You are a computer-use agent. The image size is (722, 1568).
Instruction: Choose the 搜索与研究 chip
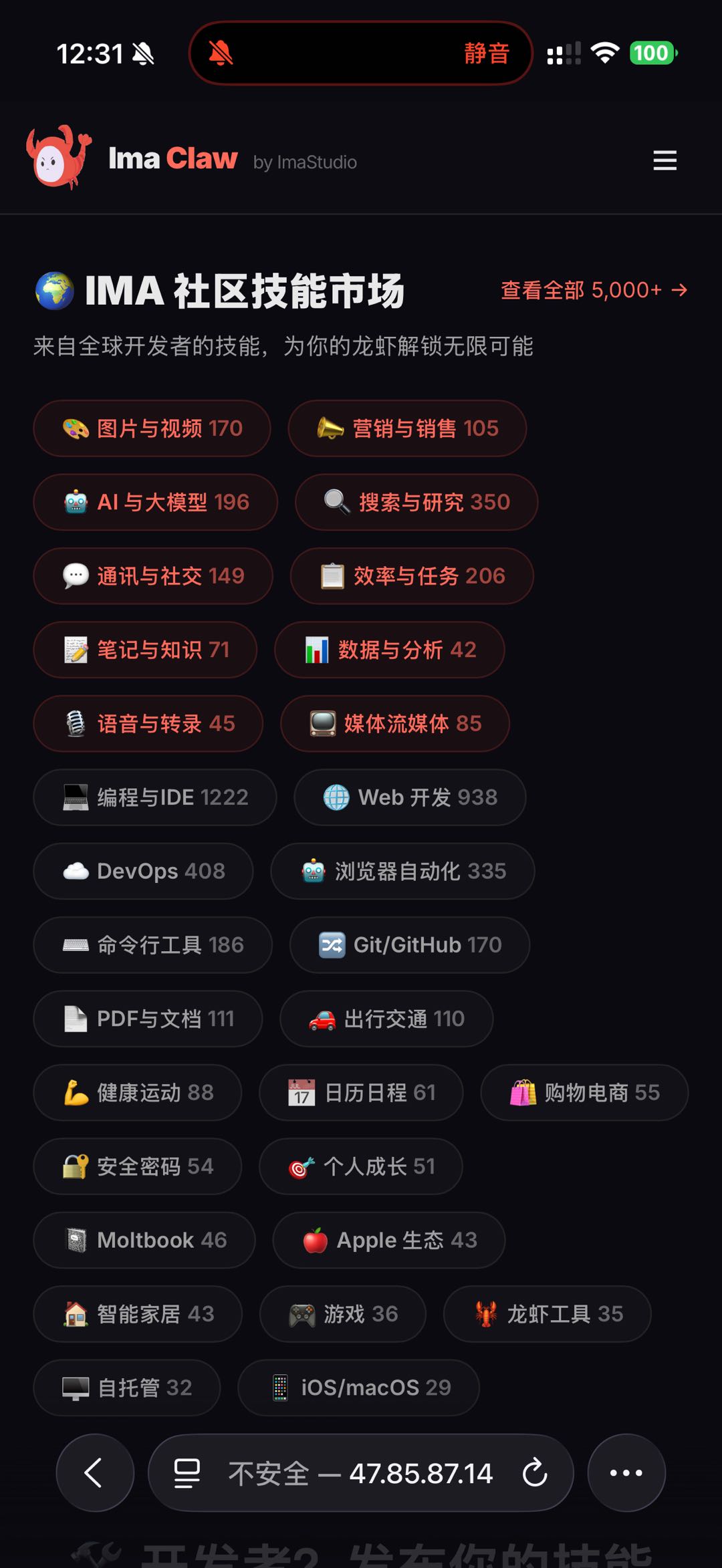click(416, 502)
